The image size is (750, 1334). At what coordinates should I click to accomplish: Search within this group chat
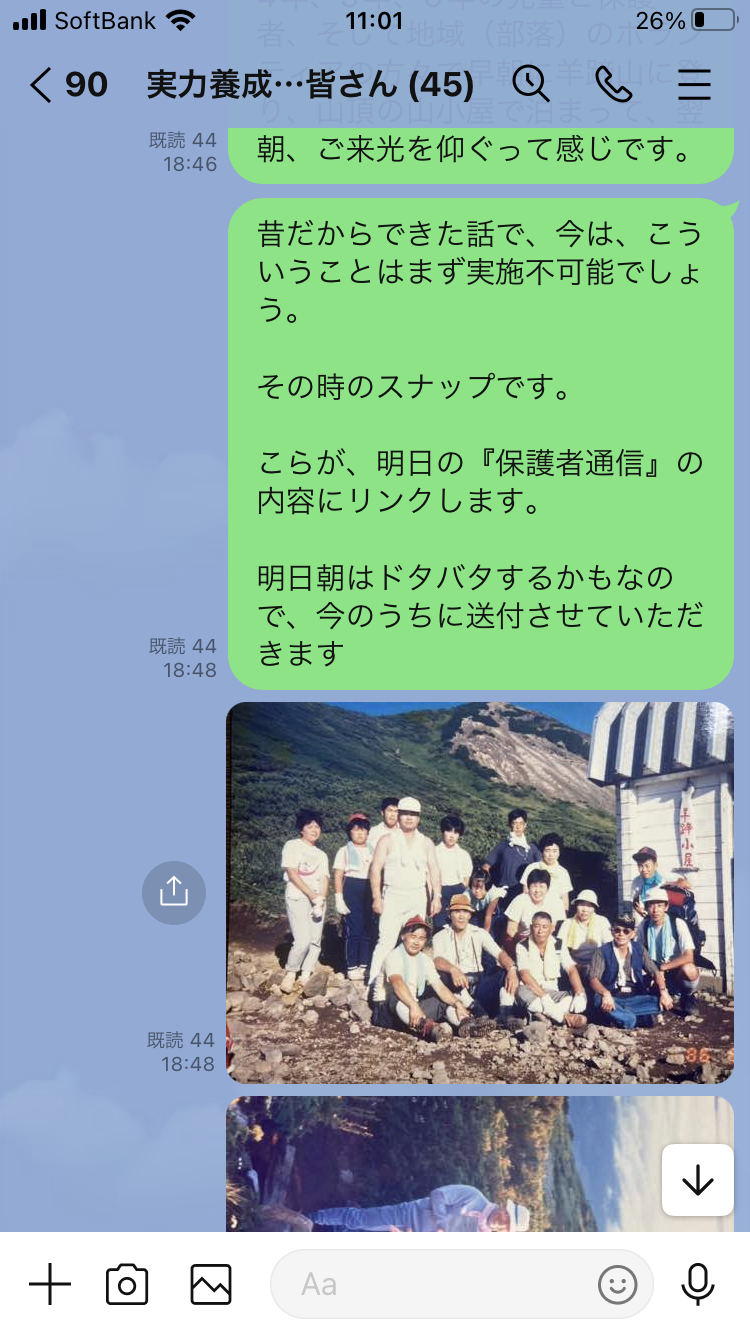[531, 84]
